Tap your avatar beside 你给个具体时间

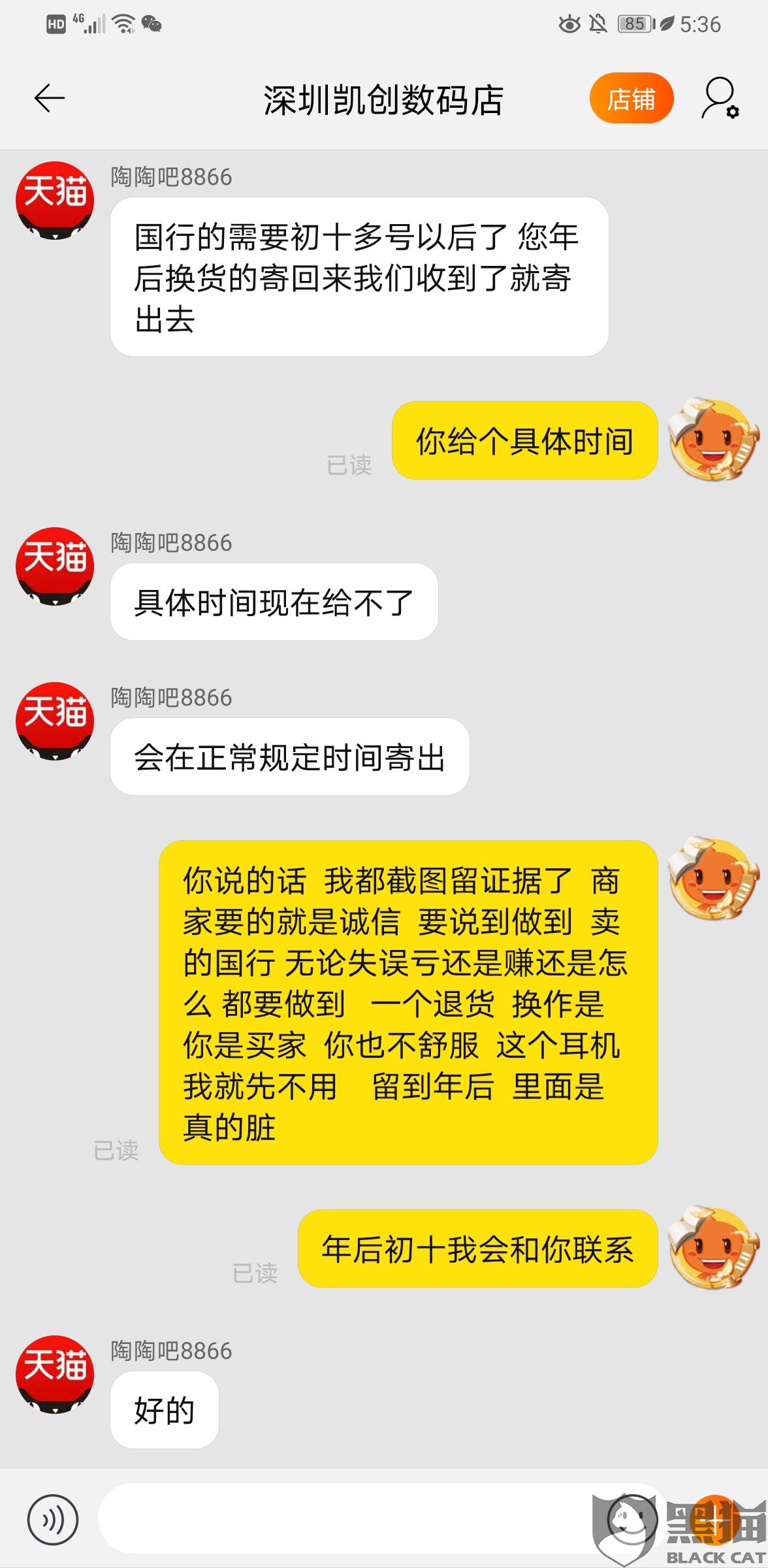pyautogui.click(x=714, y=440)
